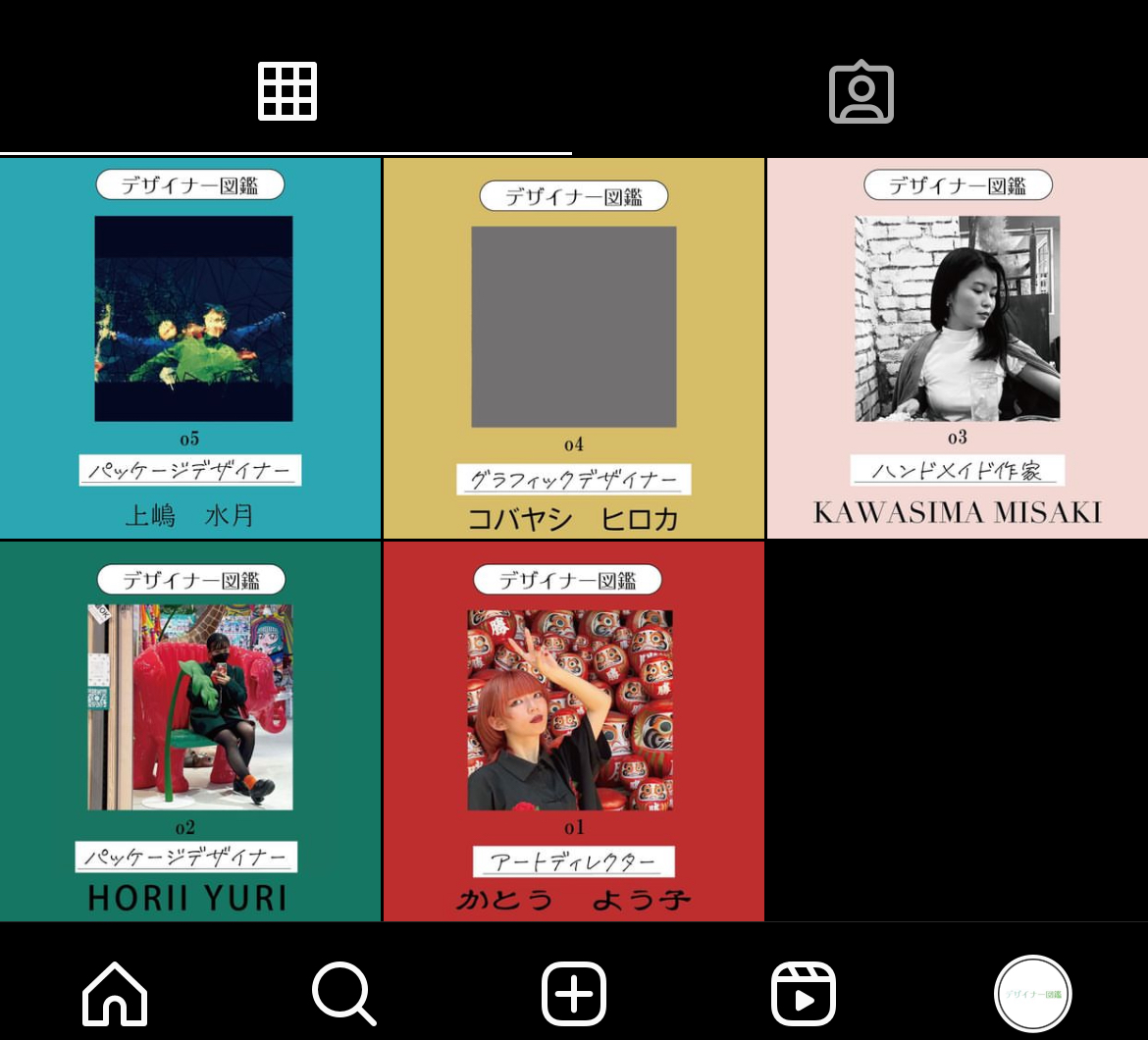Switch to the tagged photos tab
The width and height of the screenshot is (1148, 1040).
tap(861, 92)
